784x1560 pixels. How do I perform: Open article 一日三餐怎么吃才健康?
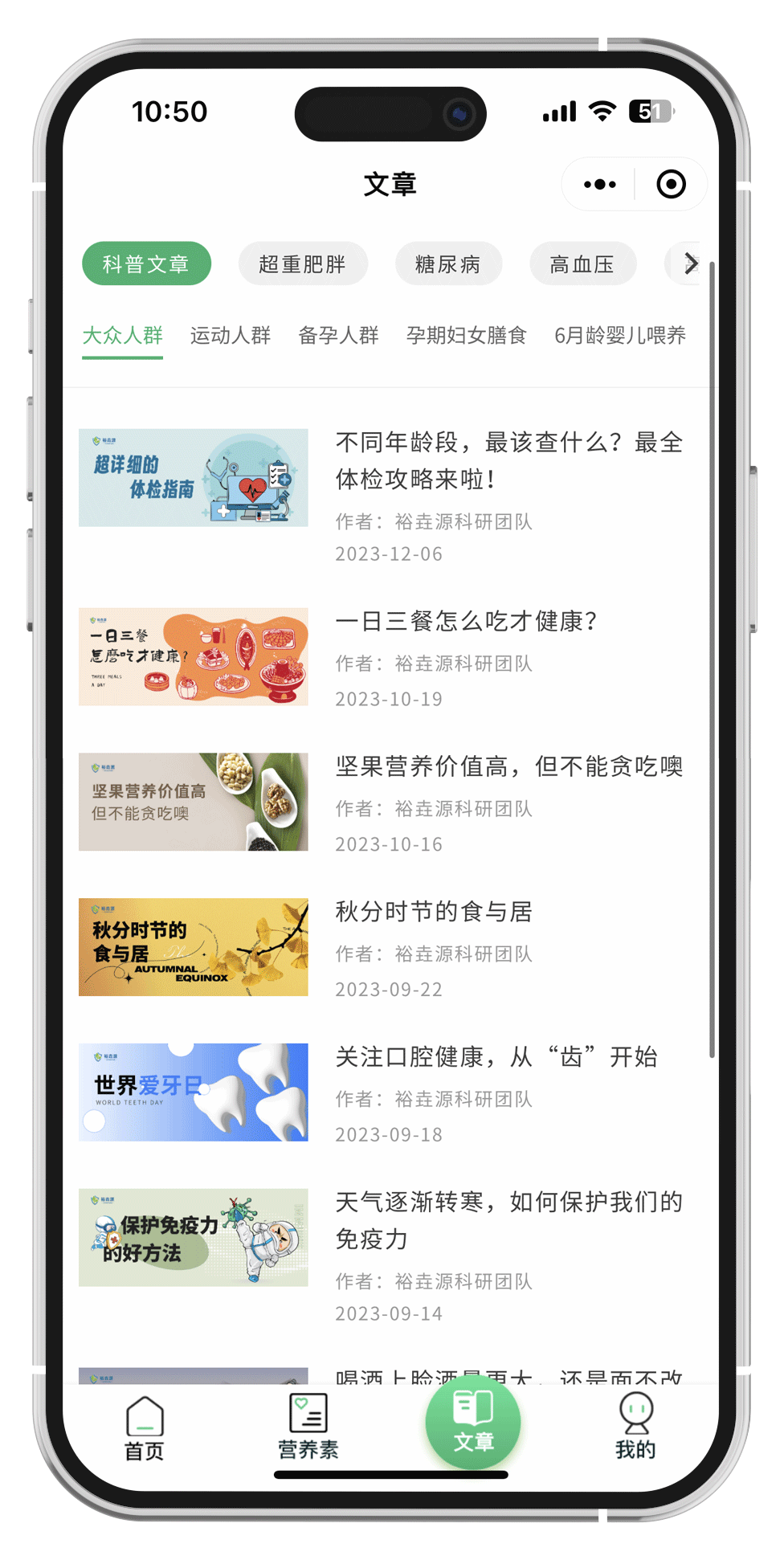click(x=466, y=621)
